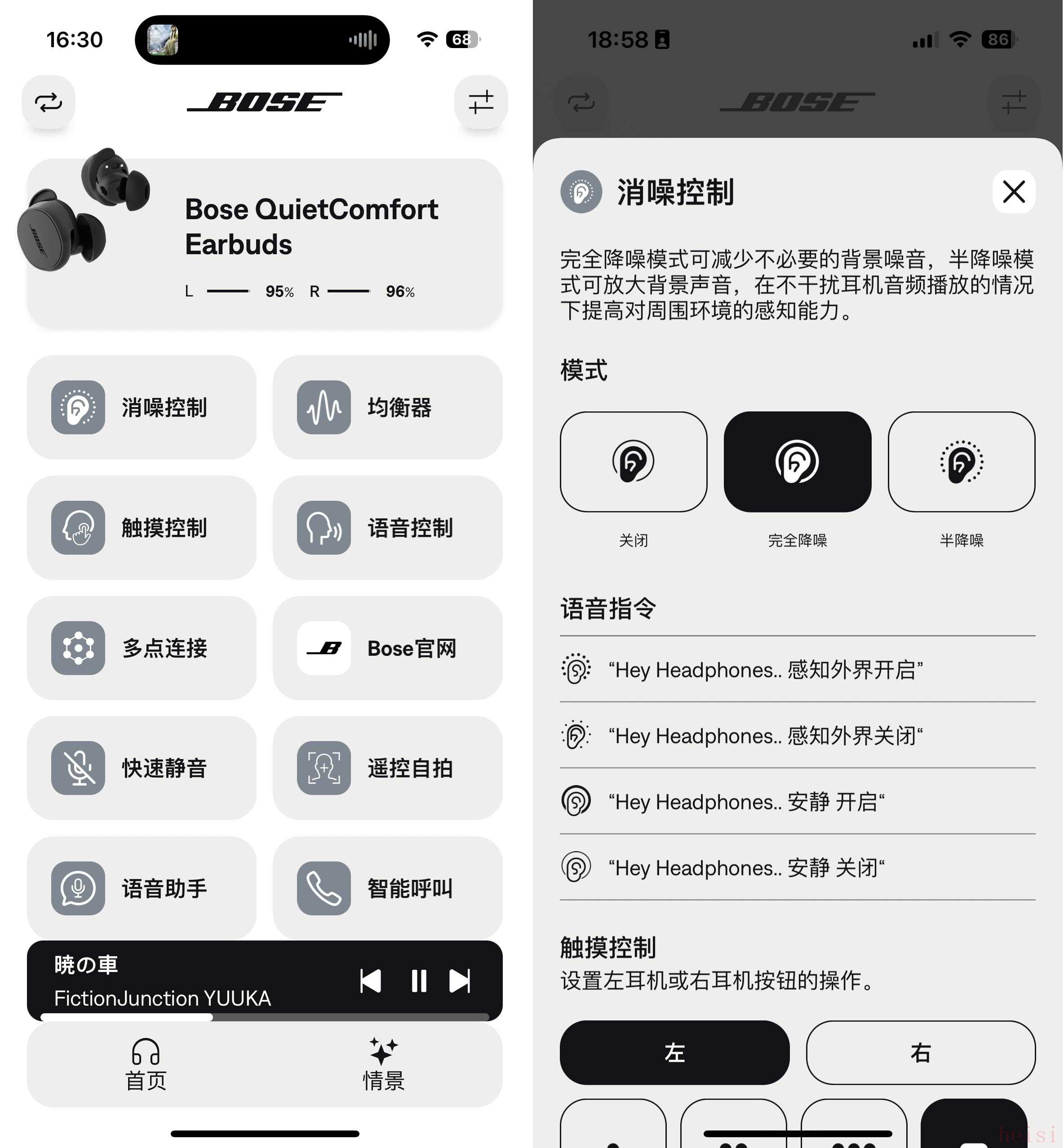Go back to the previous track

[371, 981]
